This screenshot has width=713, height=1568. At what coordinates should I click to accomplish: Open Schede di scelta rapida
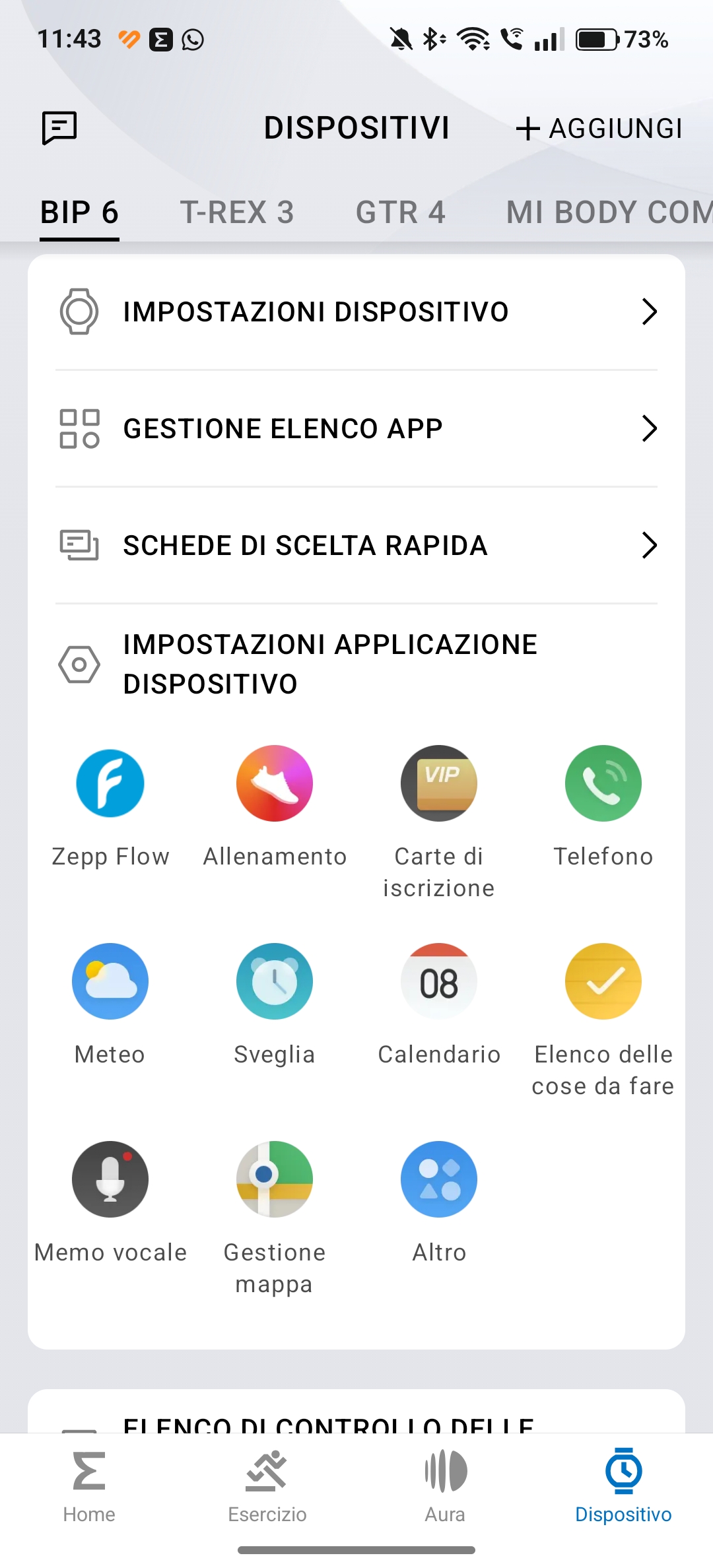point(356,546)
